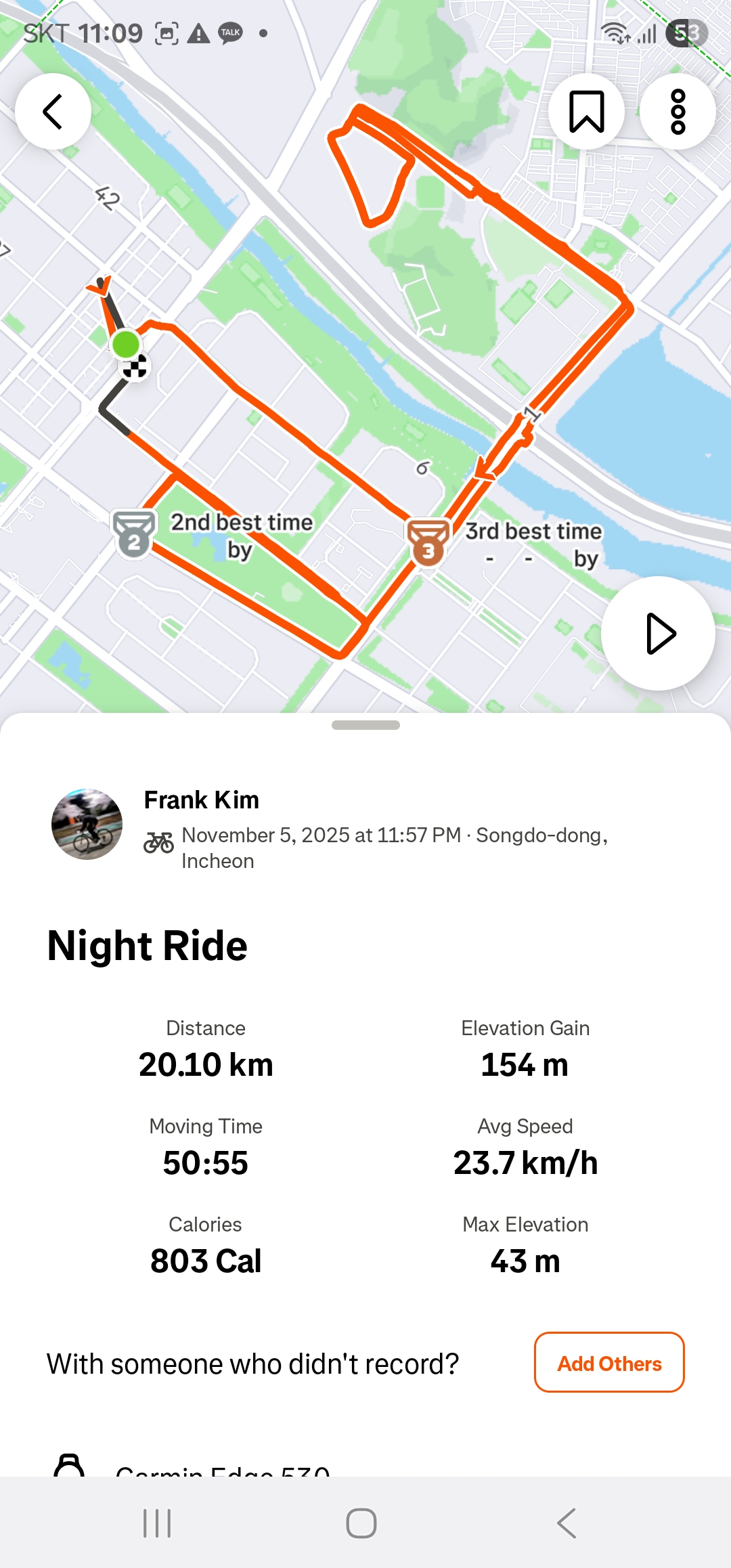Bookmark this Night Ride activity

(586, 111)
